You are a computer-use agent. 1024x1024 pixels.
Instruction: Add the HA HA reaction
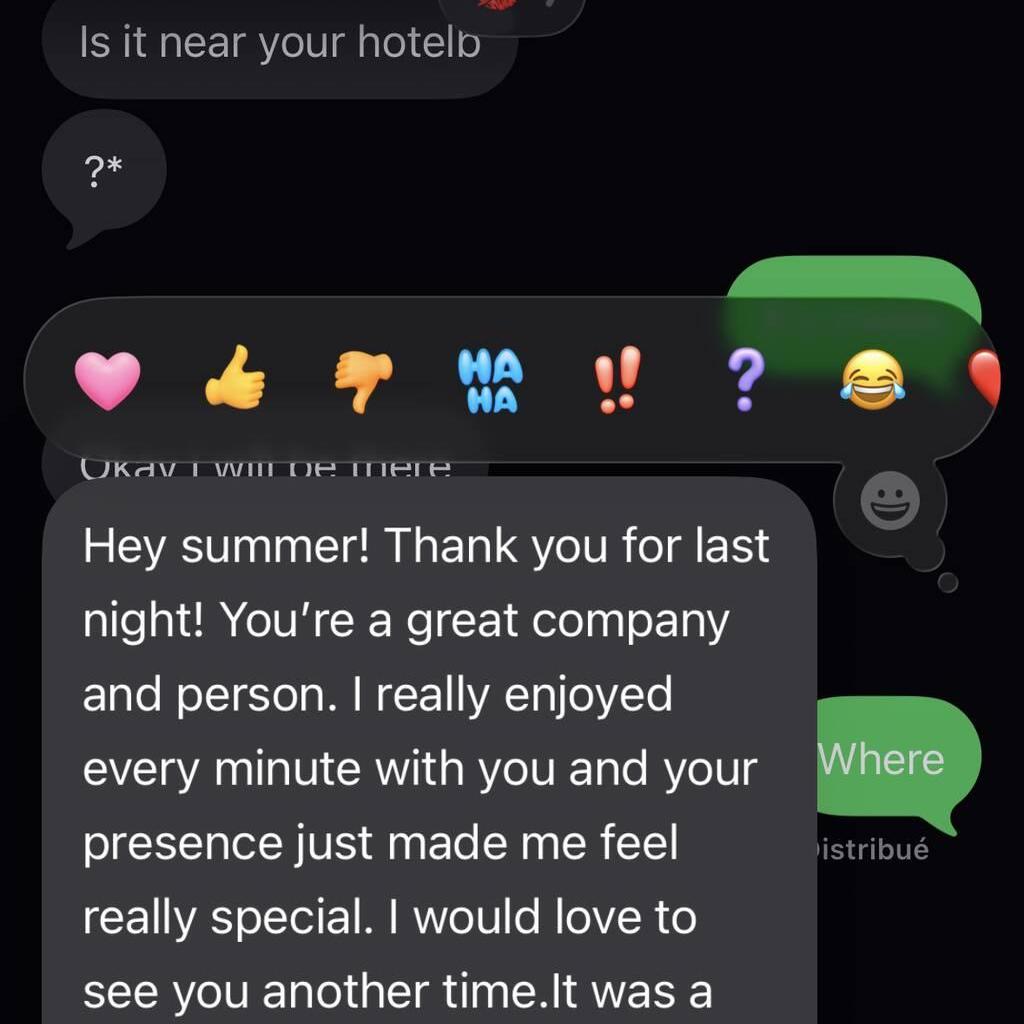tap(490, 382)
